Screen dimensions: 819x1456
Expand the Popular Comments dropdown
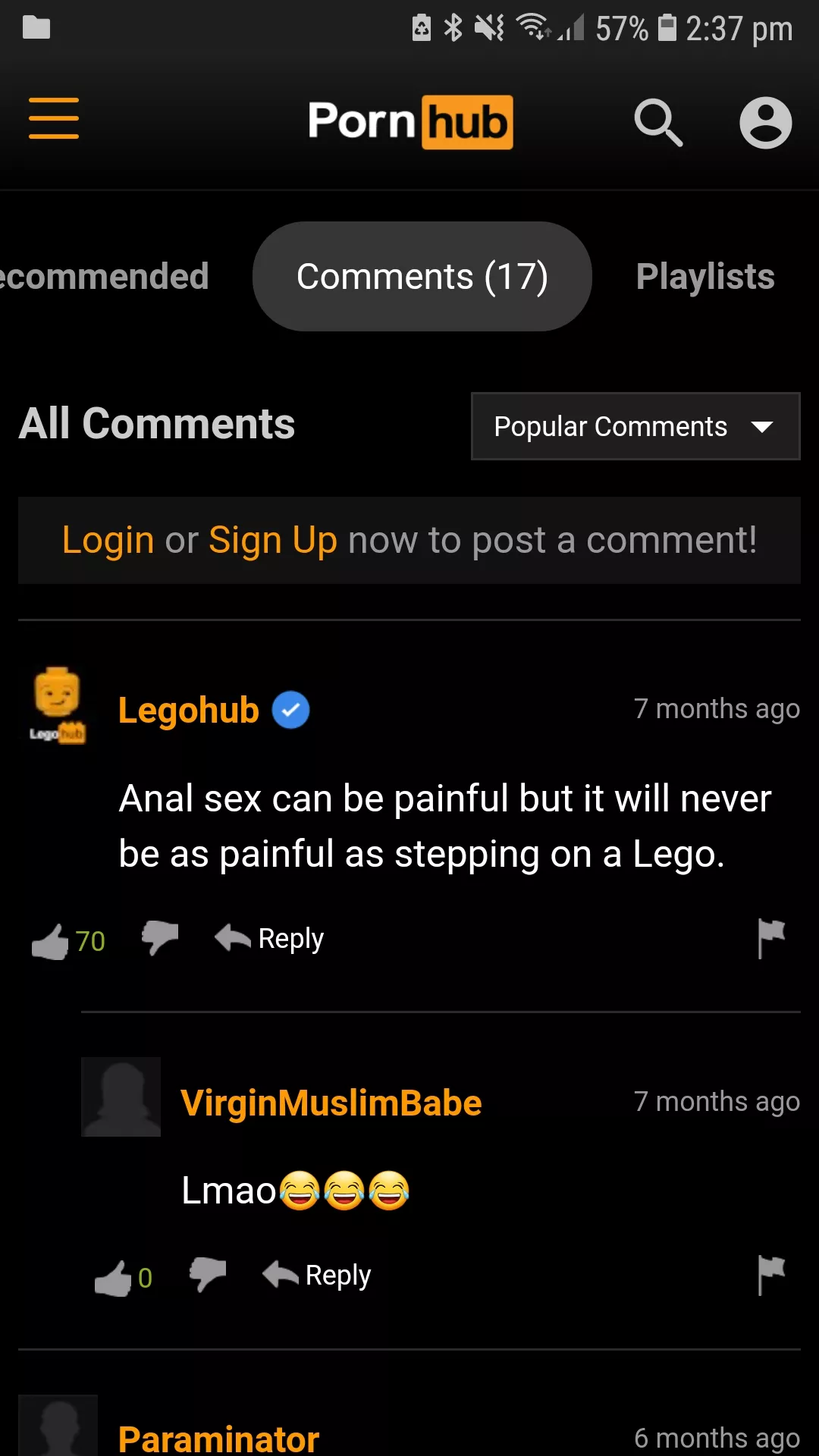(x=635, y=426)
